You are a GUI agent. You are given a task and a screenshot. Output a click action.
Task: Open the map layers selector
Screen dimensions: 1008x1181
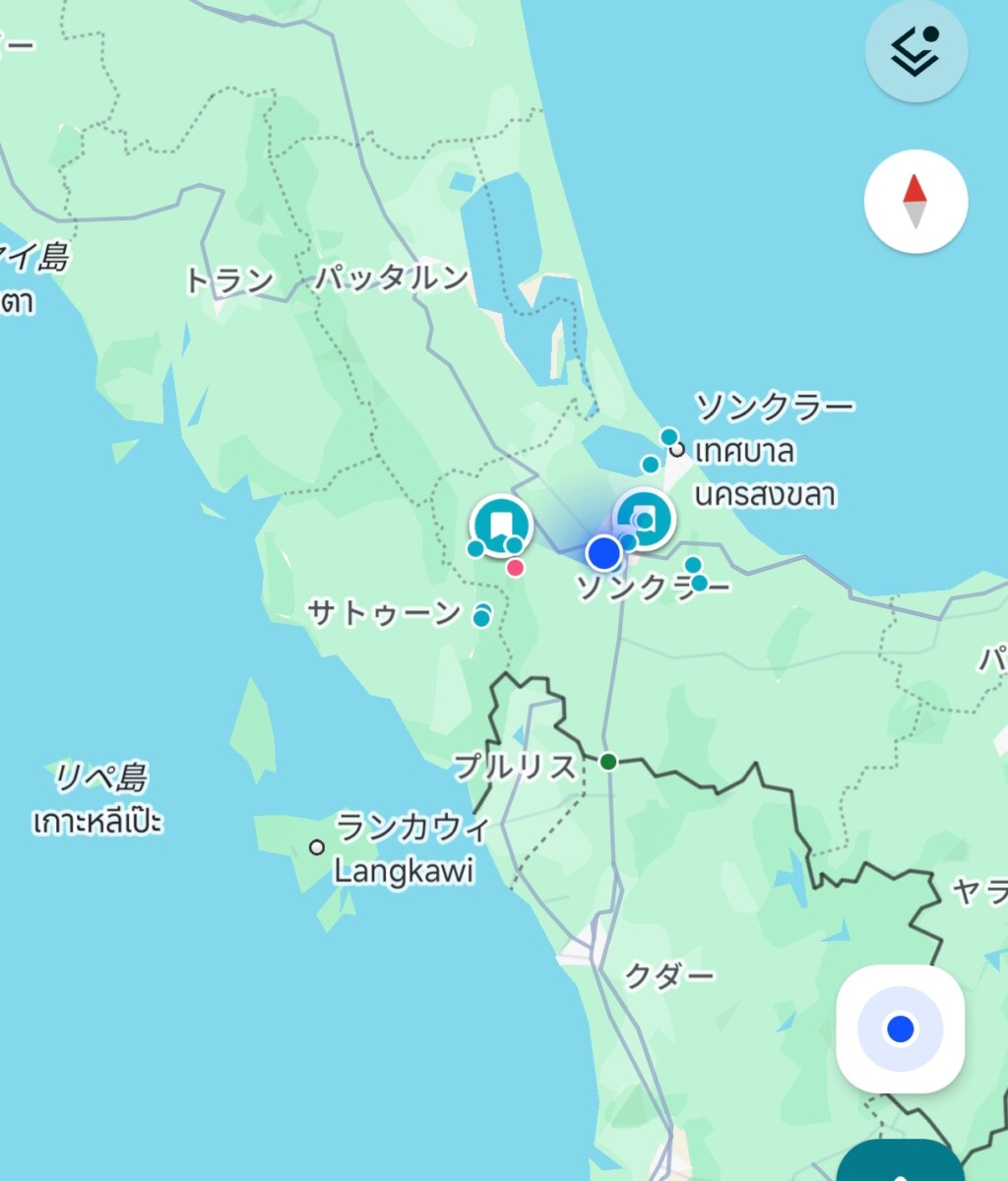click(915, 51)
